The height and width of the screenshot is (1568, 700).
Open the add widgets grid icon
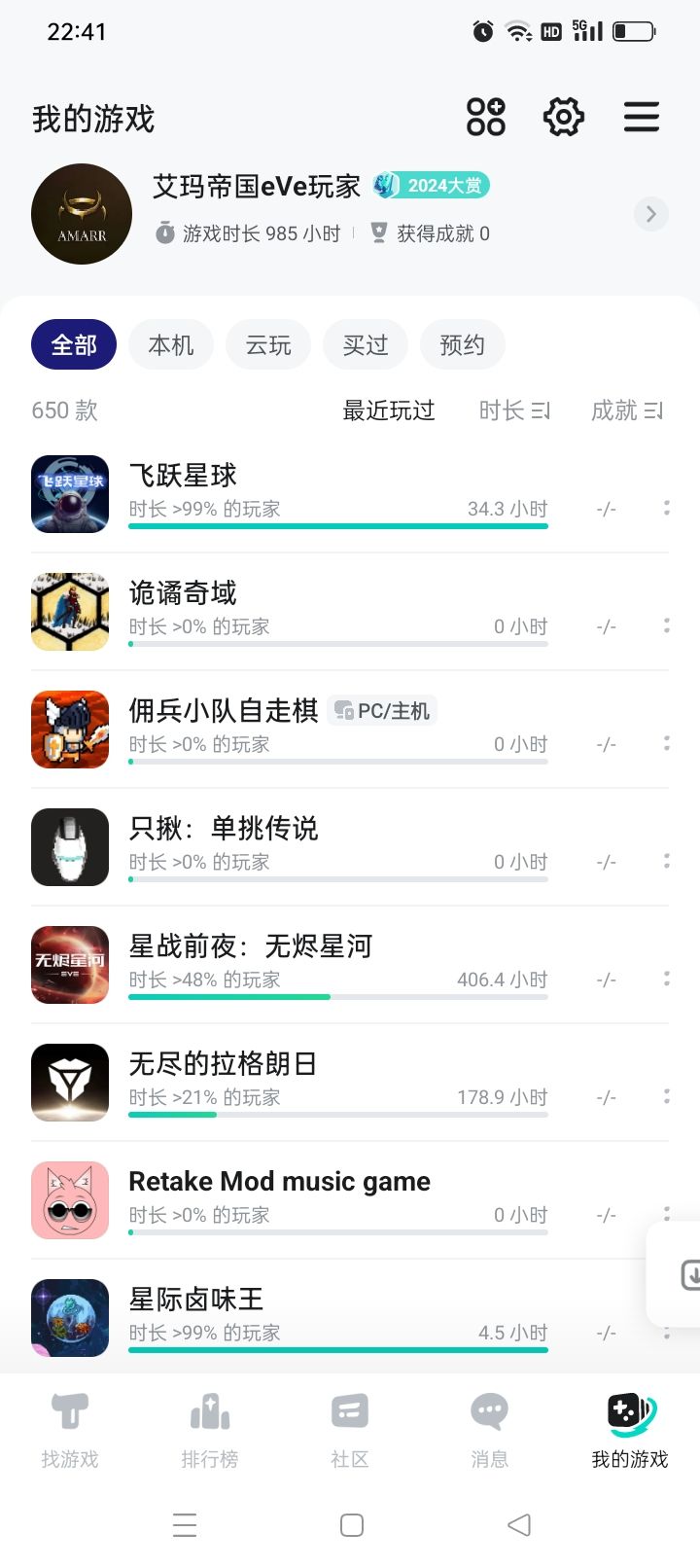coord(485,118)
